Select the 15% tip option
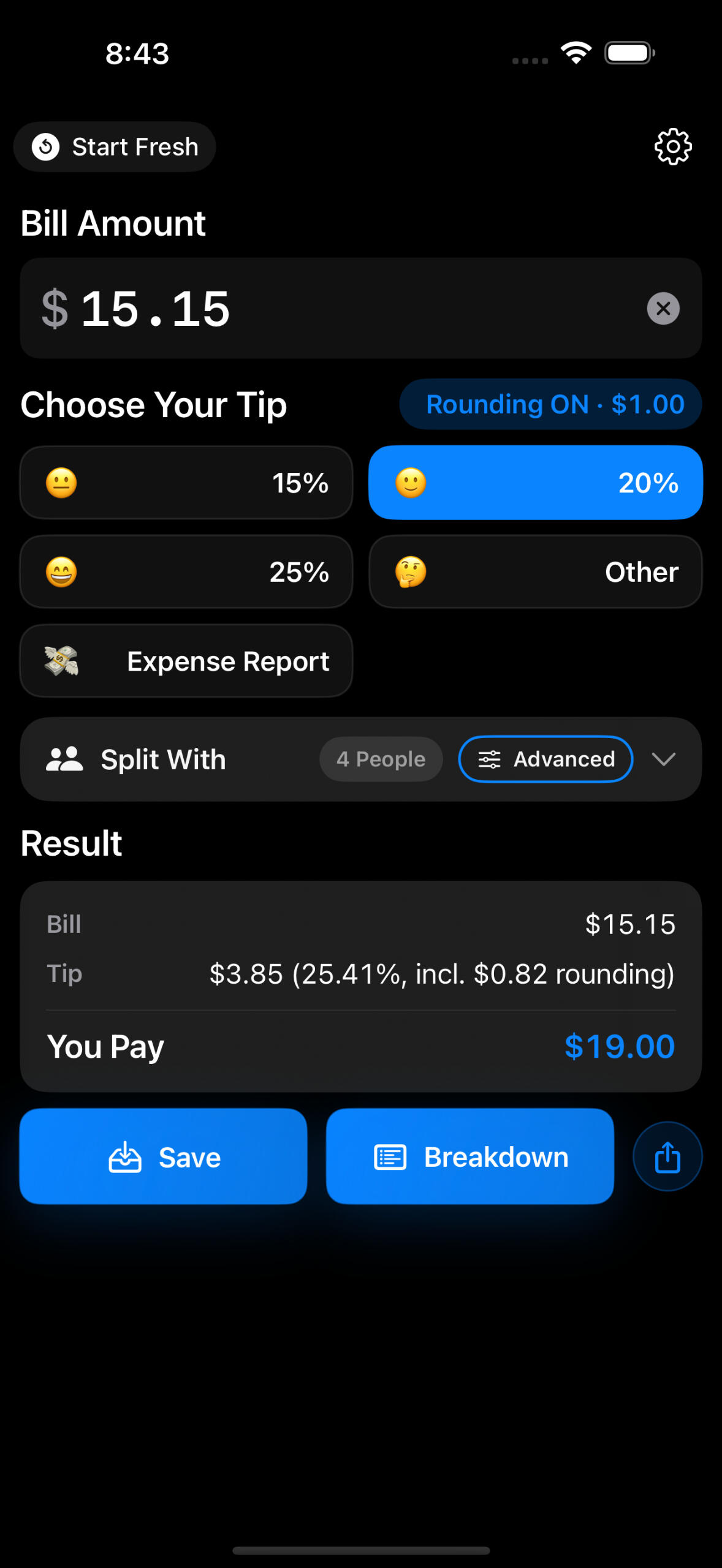The height and width of the screenshot is (1568, 722). tap(186, 483)
